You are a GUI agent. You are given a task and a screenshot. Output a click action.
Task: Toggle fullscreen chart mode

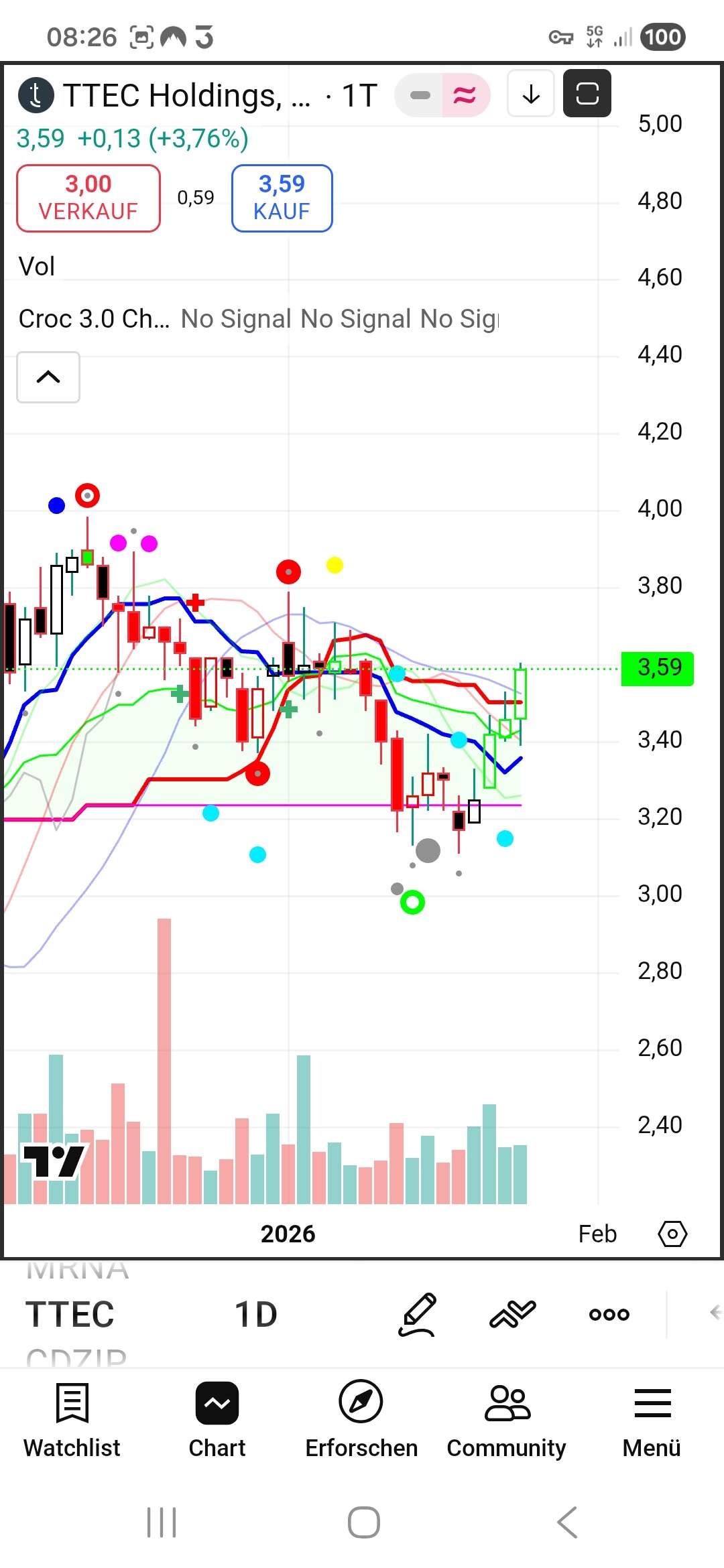click(x=587, y=94)
